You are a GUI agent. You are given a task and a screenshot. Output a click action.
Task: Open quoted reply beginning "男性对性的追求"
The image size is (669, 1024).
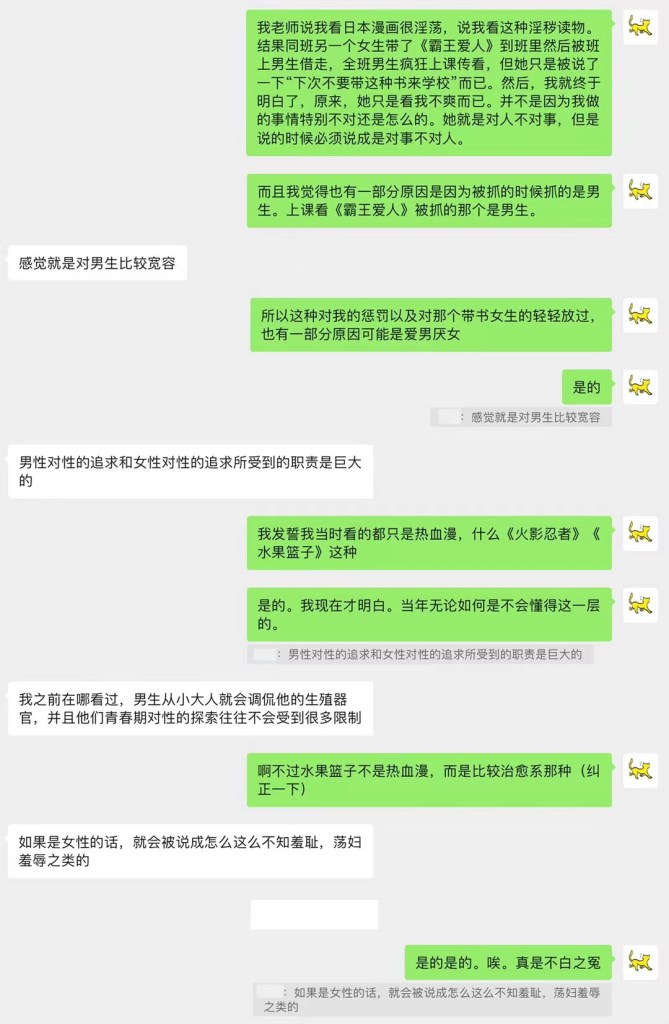[x=420, y=654]
